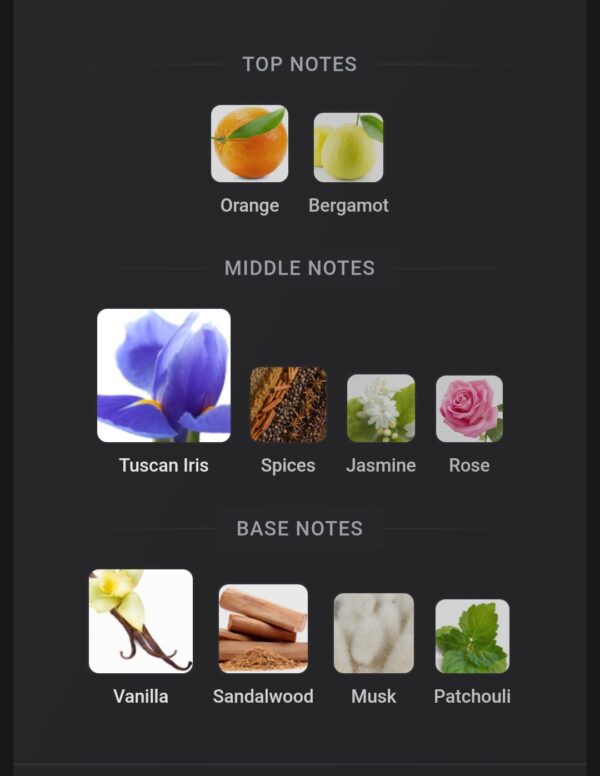
Task: Open the Orange note
Action: [249, 145]
